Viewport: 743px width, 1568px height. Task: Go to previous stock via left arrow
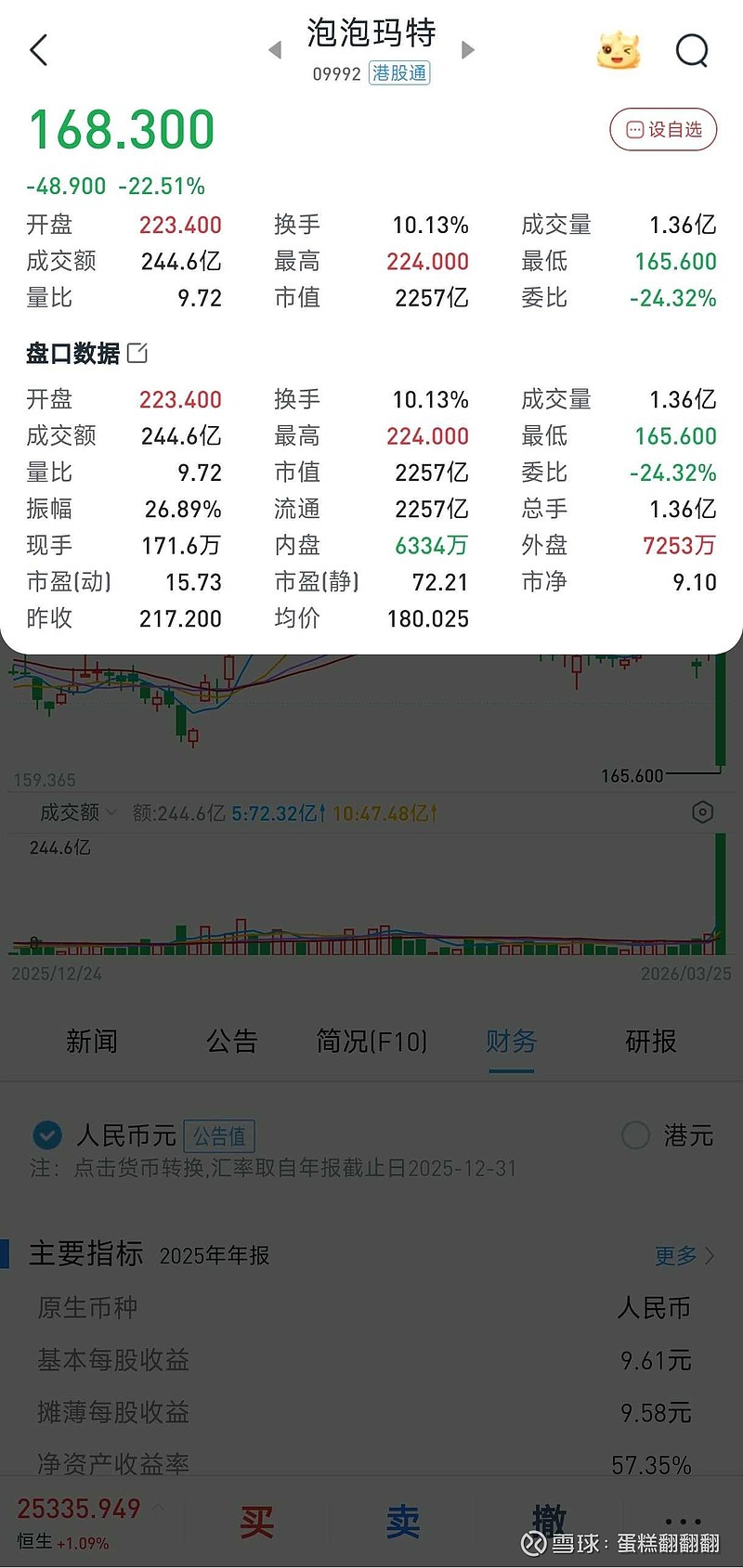tap(274, 50)
